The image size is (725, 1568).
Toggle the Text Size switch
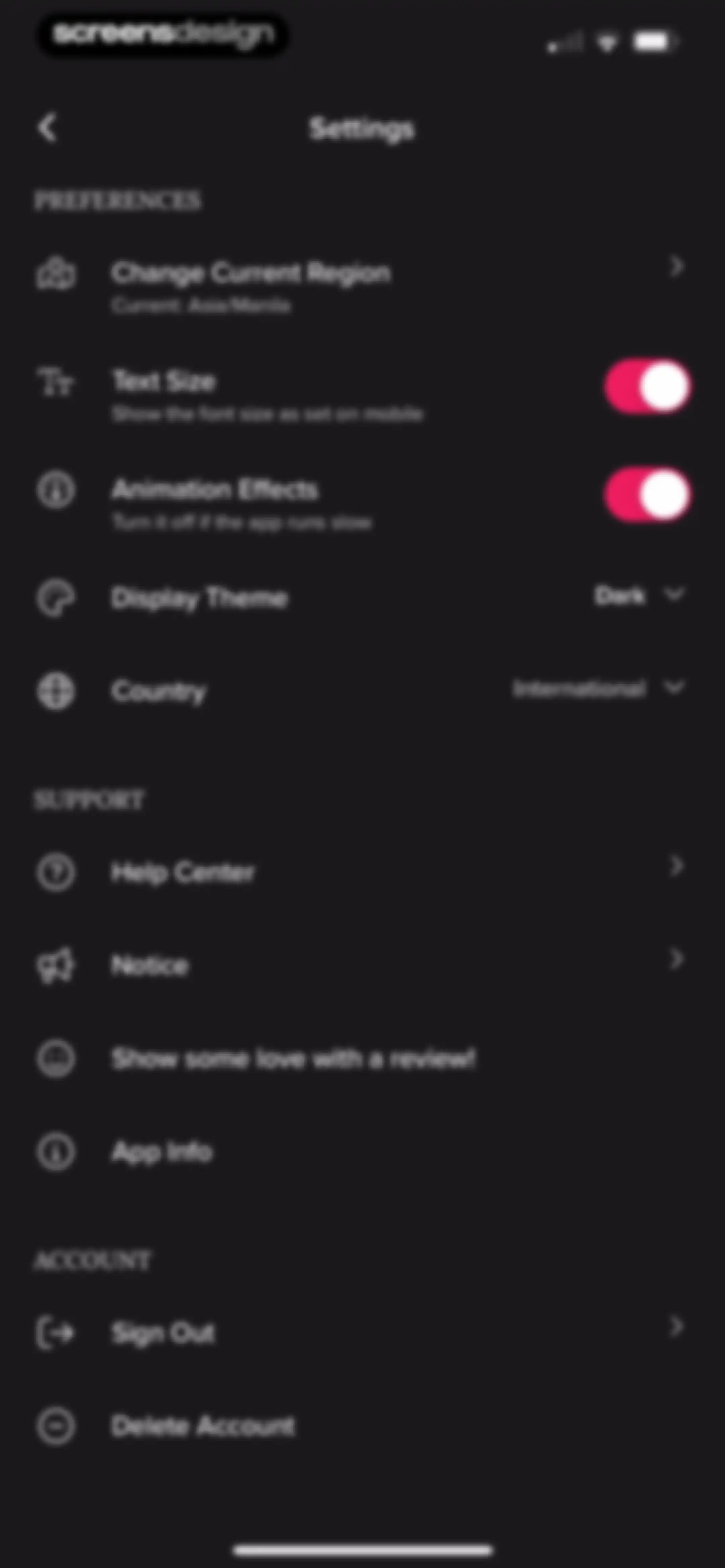[x=648, y=386]
